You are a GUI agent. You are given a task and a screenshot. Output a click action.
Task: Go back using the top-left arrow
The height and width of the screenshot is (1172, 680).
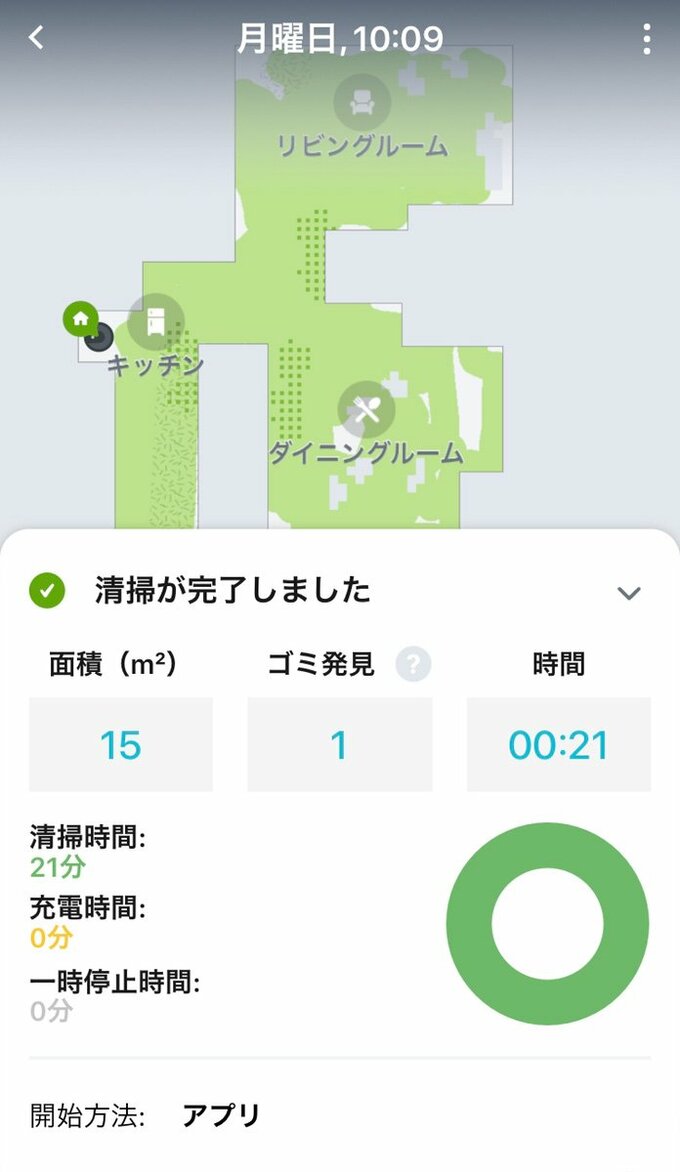click(37, 38)
